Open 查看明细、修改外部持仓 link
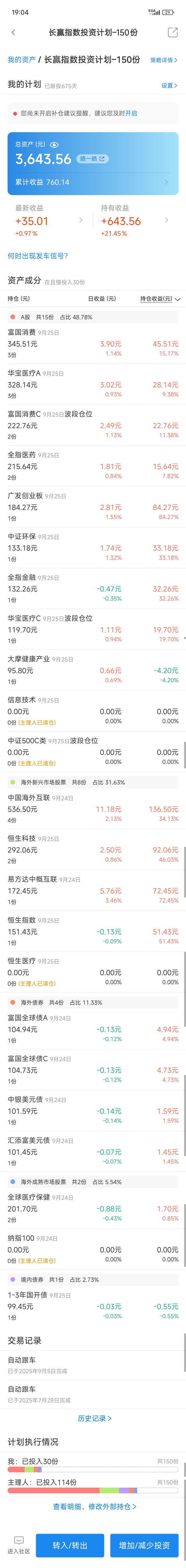Screen dimensions: 186x1568 pyautogui.click(x=94, y=1506)
